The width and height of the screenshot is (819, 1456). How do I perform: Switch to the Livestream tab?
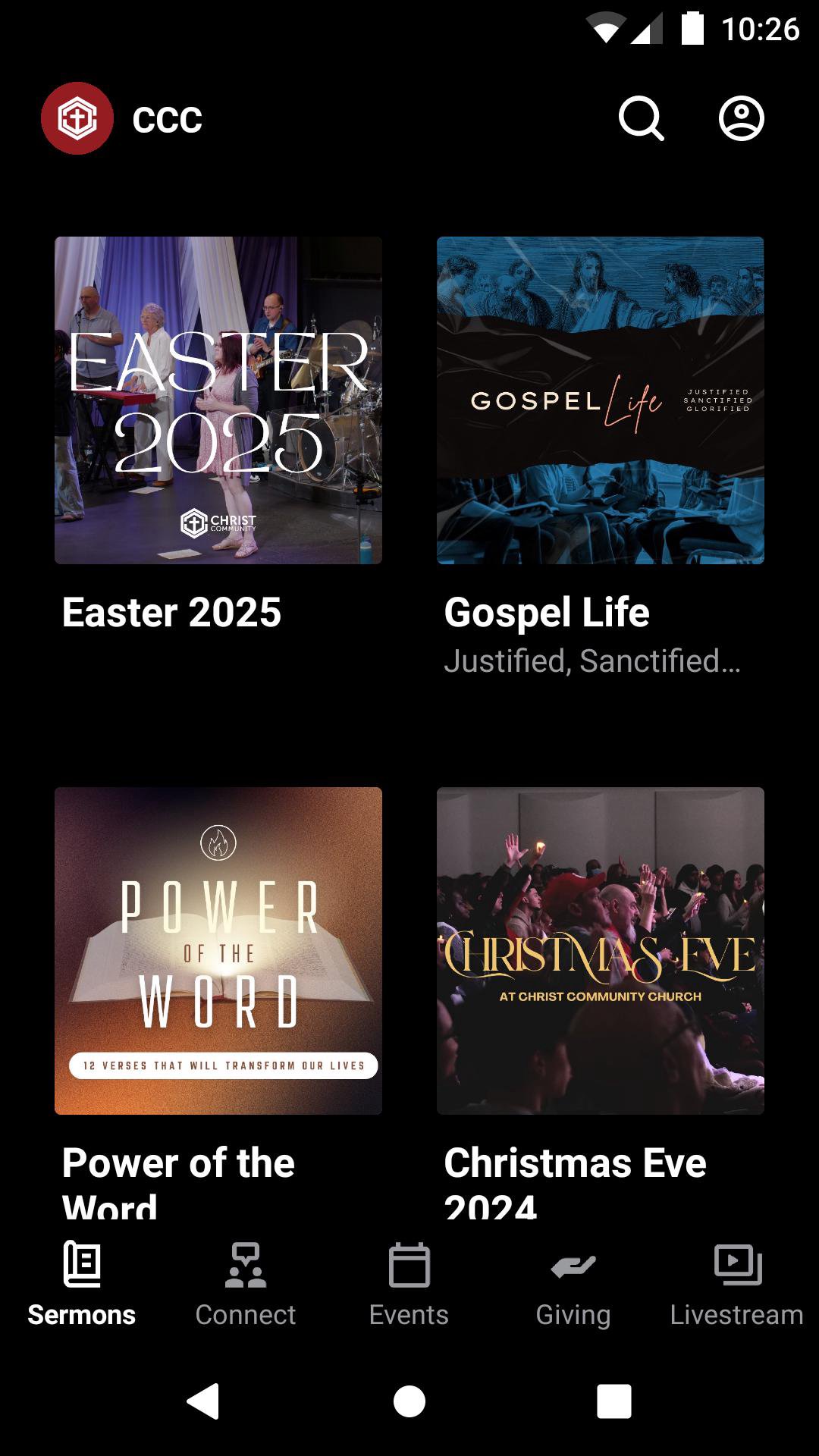pyautogui.click(x=736, y=1283)
